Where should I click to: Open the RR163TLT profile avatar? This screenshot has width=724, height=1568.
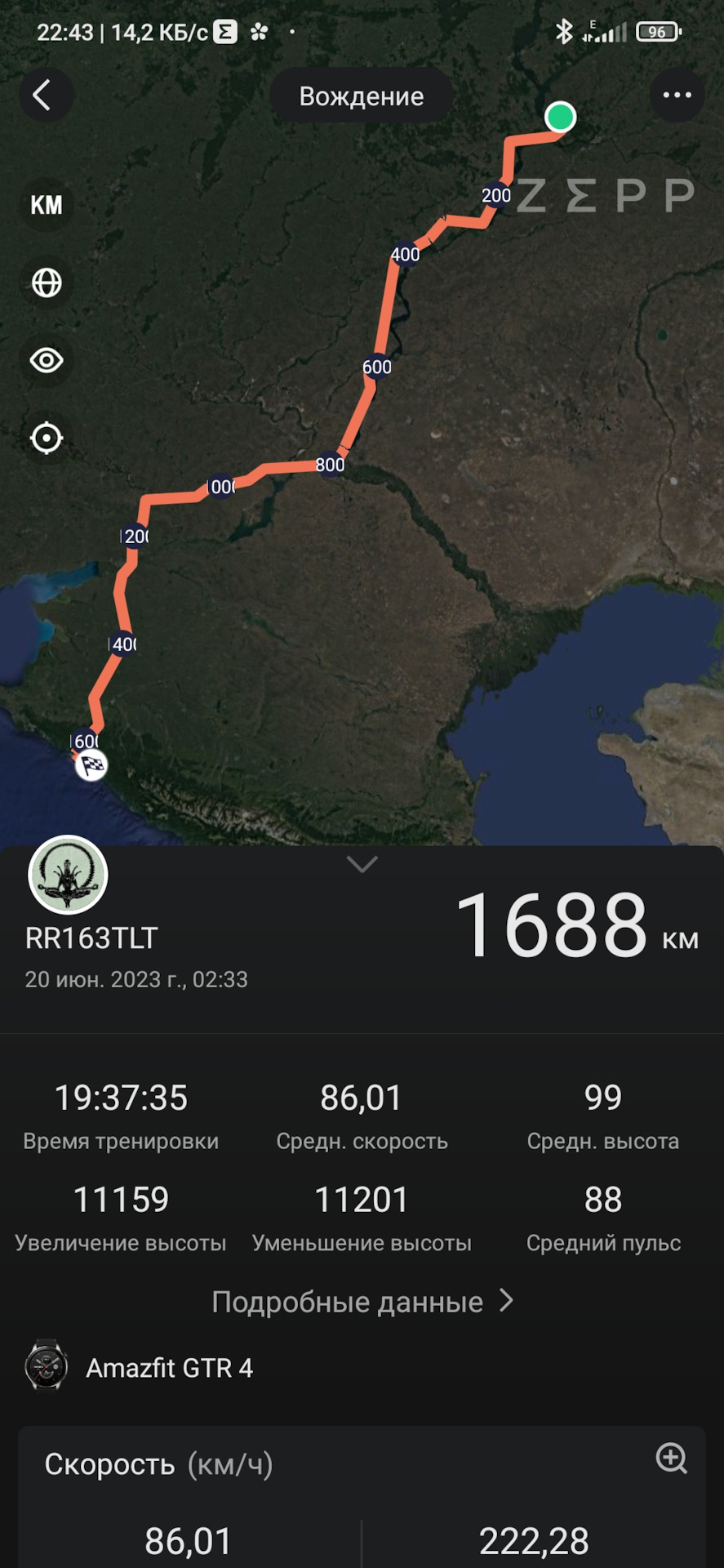pyautogui.click(x=69, y=875)
